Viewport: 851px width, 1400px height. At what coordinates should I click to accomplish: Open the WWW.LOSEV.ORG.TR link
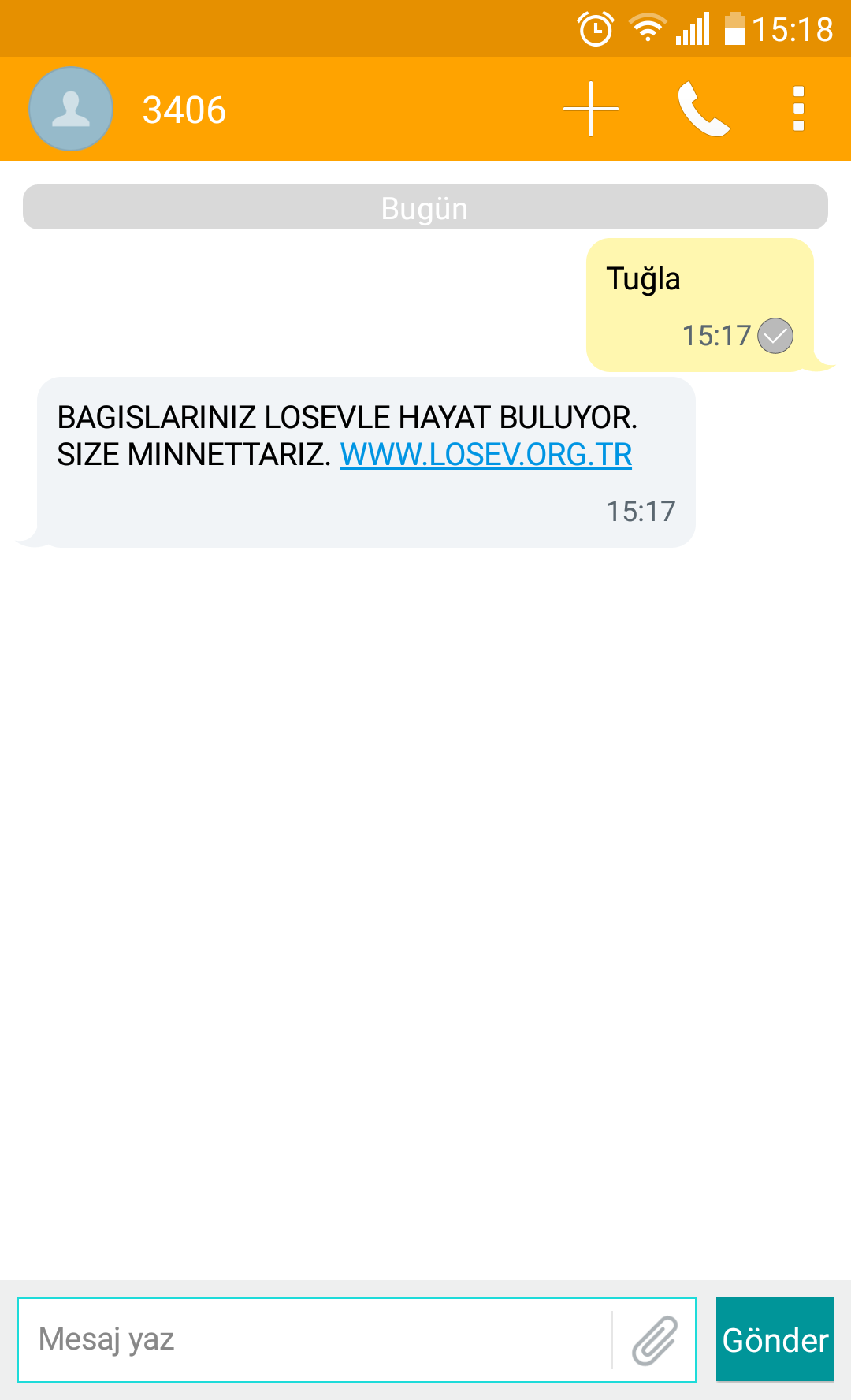click(x=485, y=455)
